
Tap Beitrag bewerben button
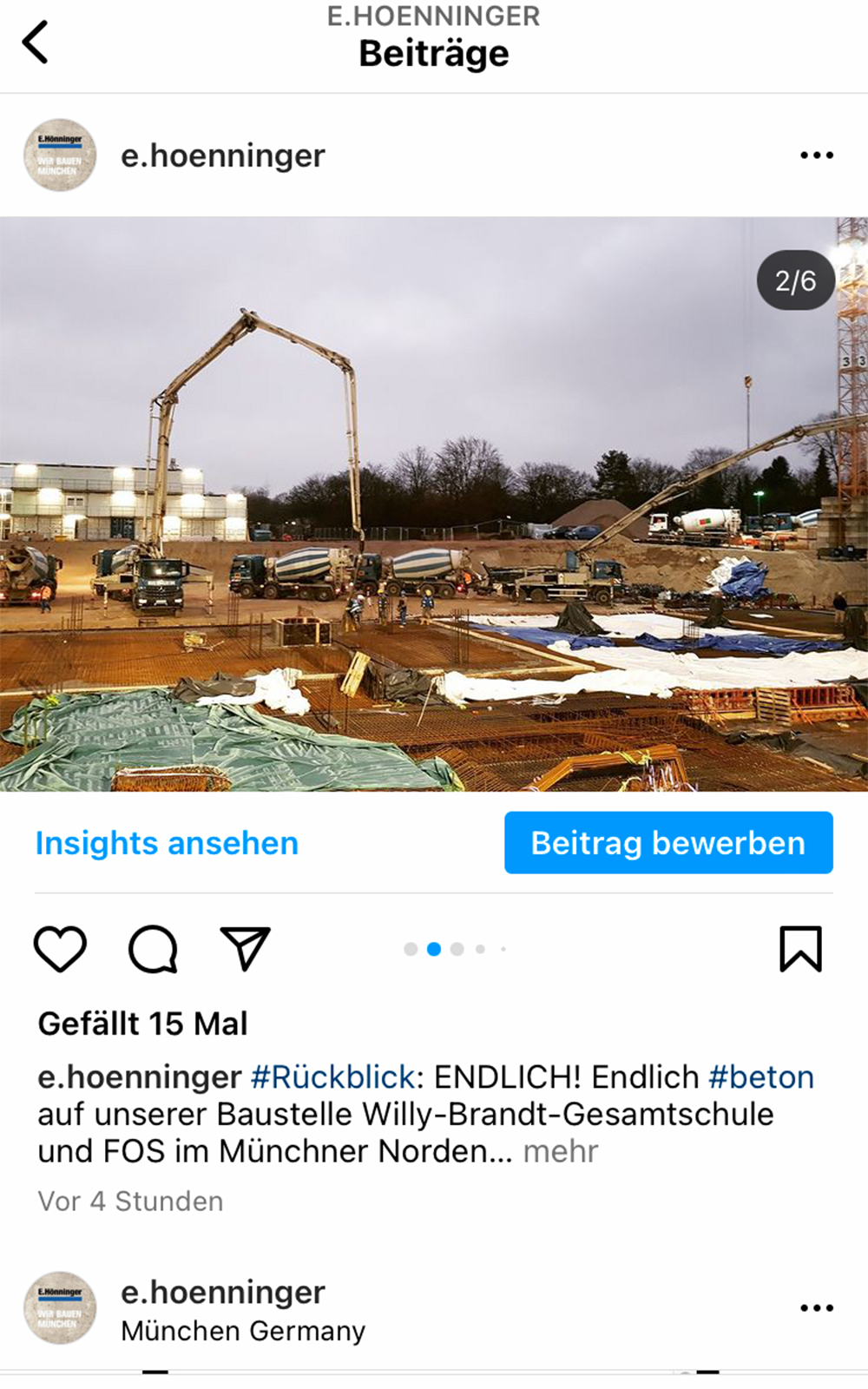click(668, 843)
